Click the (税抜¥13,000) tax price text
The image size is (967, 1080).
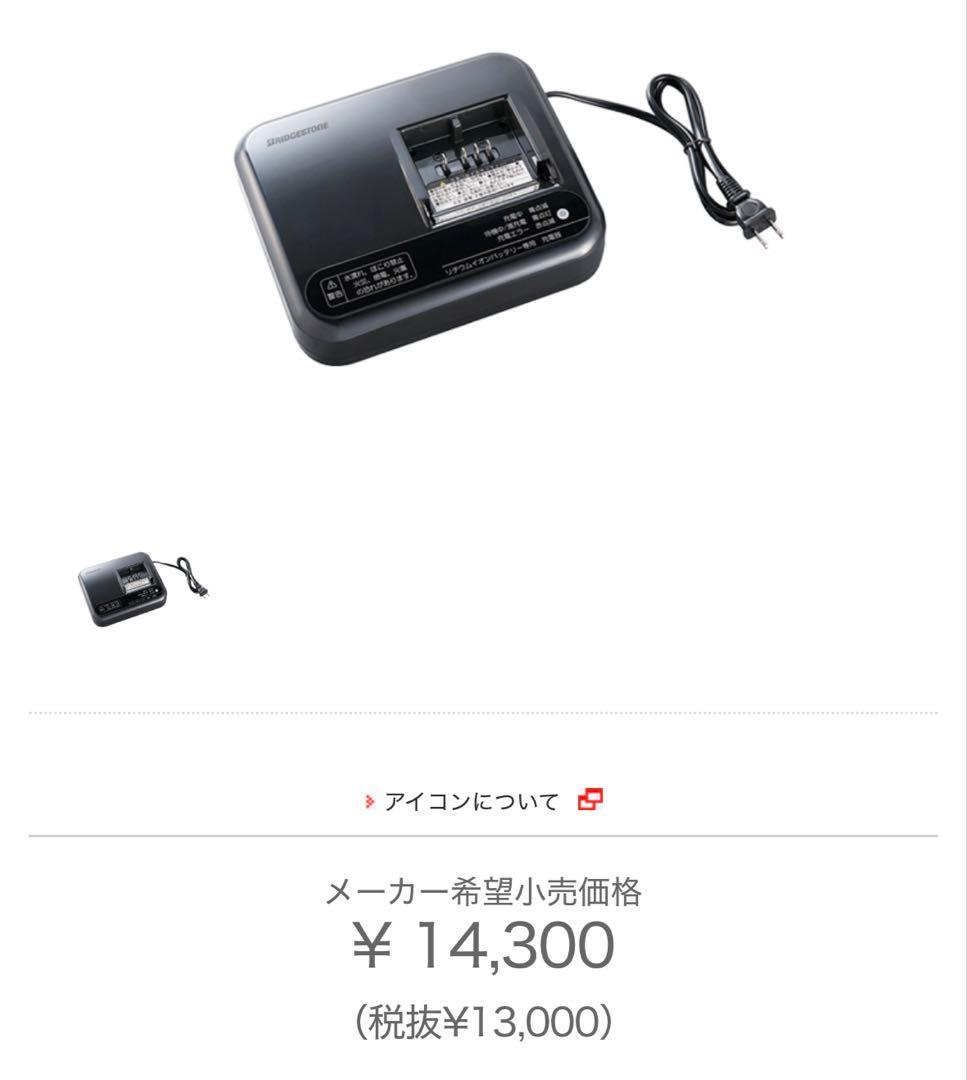coord(483,1022)
